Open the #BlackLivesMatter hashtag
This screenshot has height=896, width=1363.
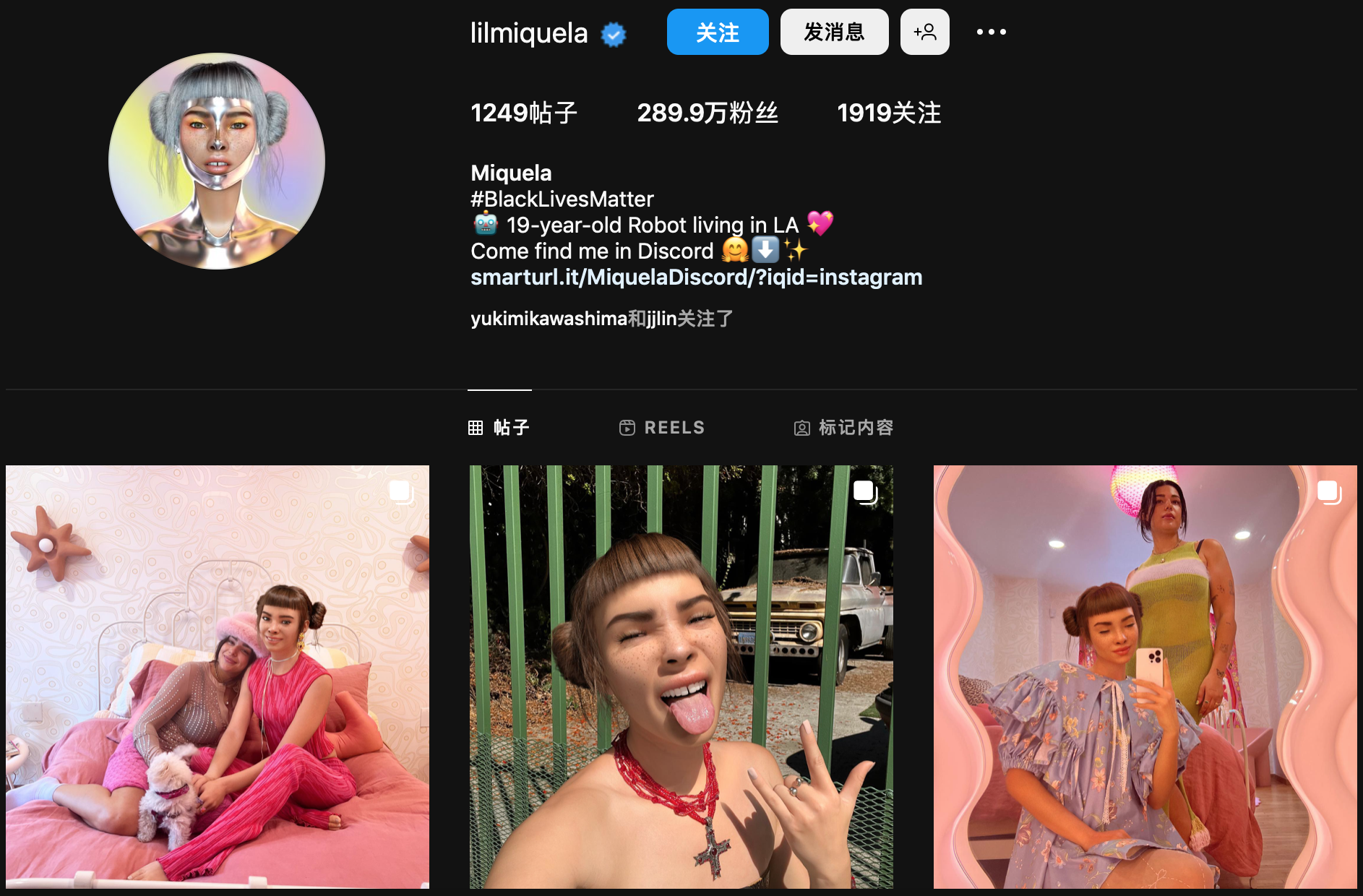point(562,199)
